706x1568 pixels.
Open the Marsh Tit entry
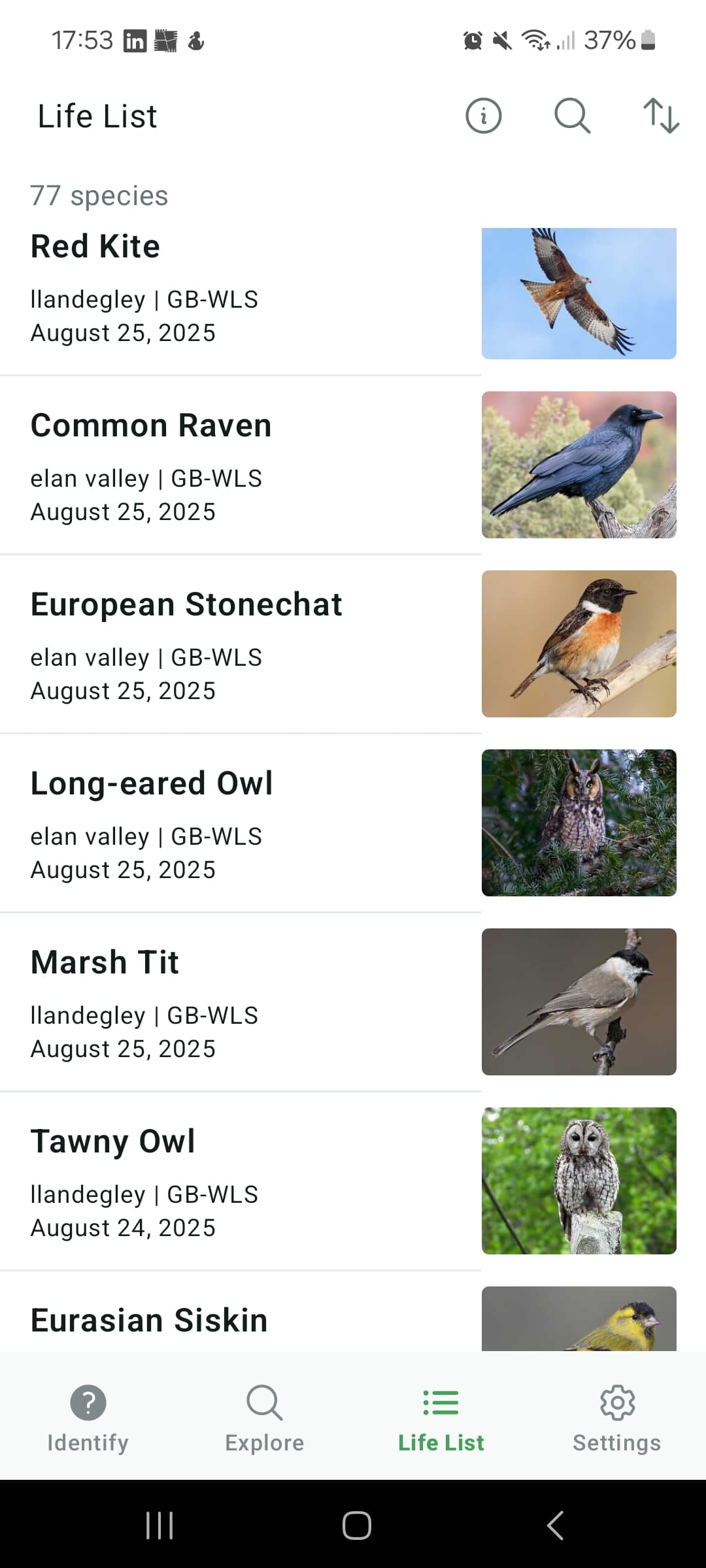coord(353,1002)
